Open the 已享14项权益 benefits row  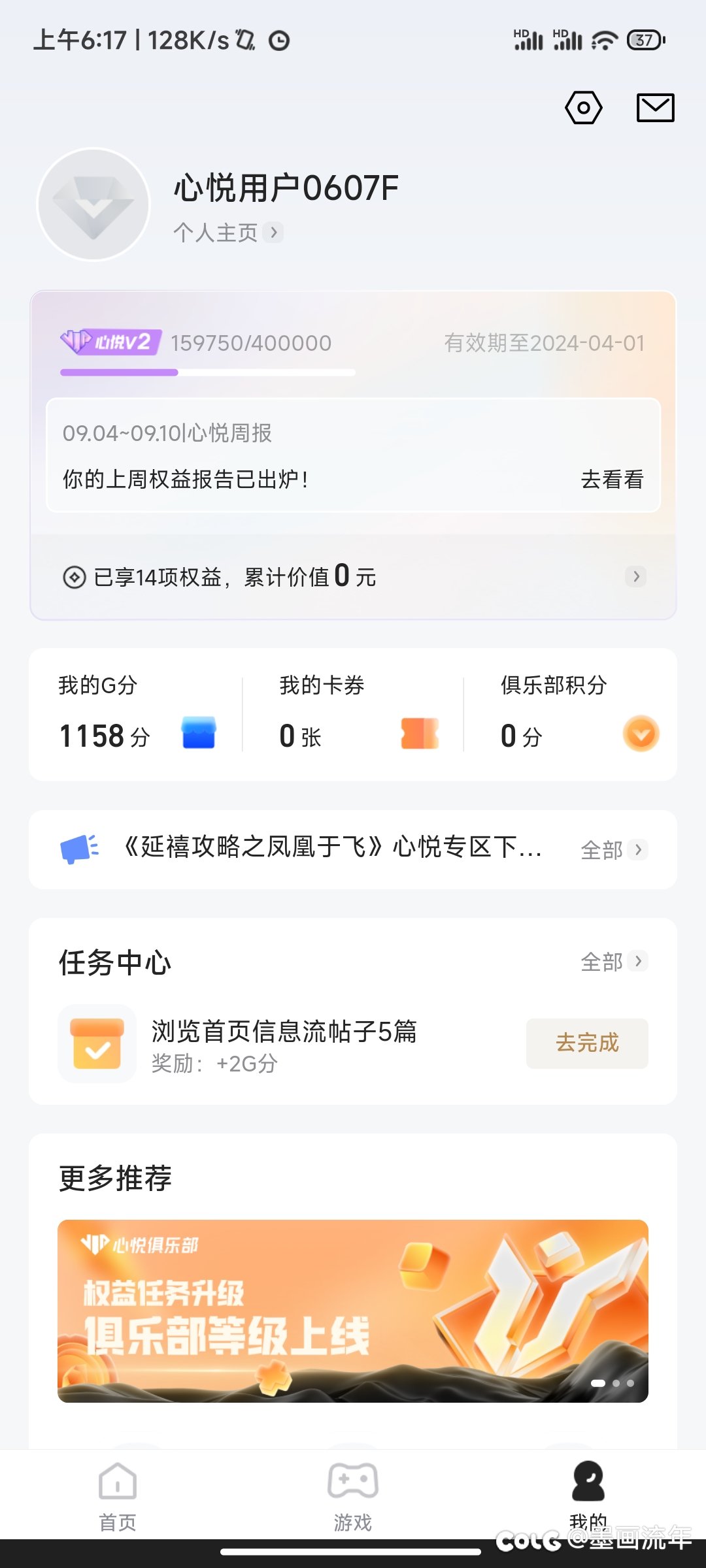point(353,577)
